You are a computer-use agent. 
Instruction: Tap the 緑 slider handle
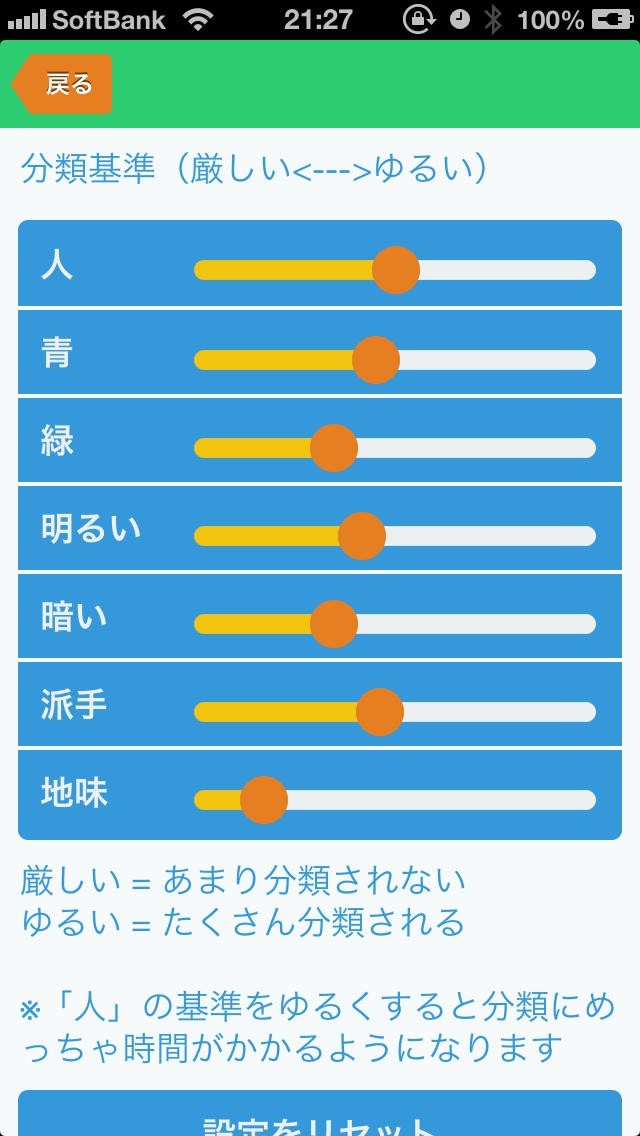(x=334, y=448)
